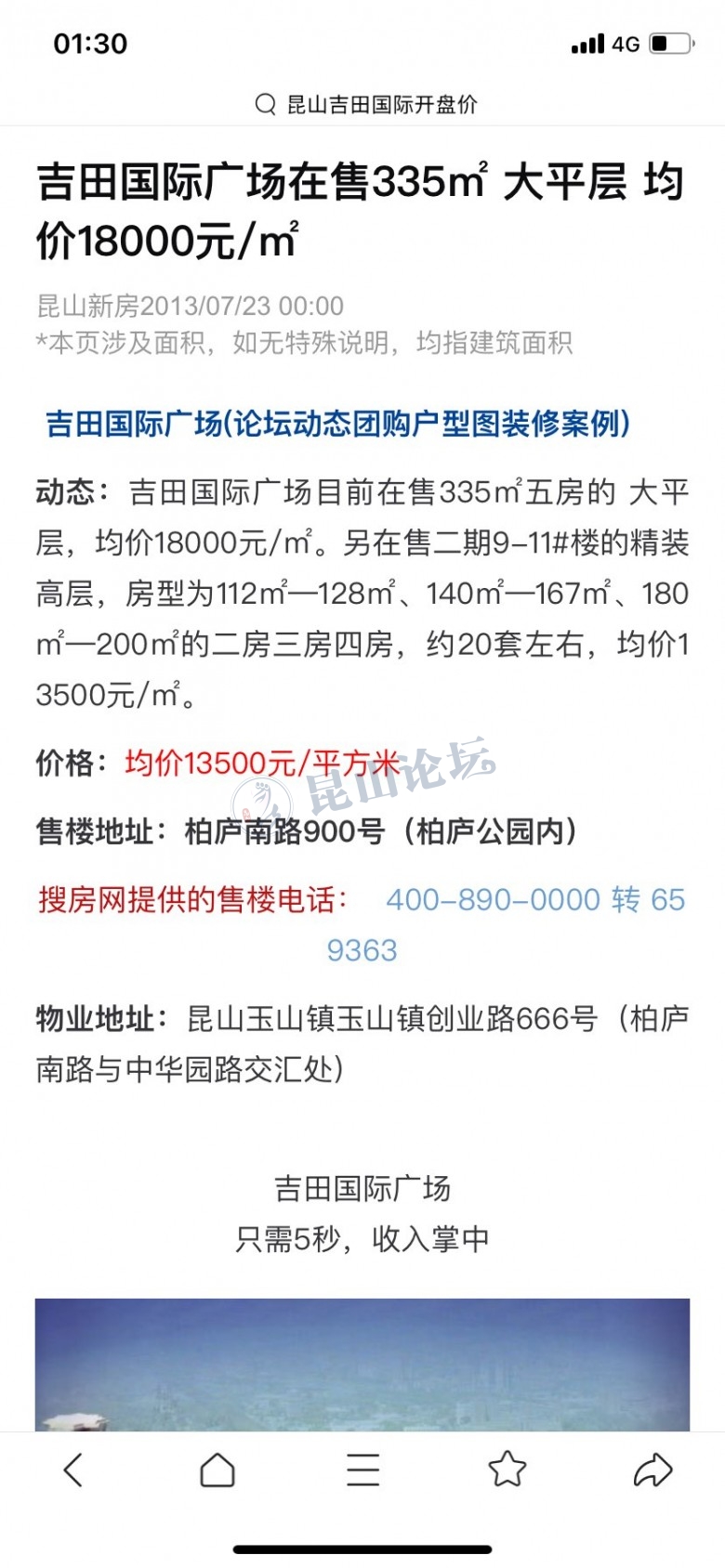Share this page

pos(652,1470)
